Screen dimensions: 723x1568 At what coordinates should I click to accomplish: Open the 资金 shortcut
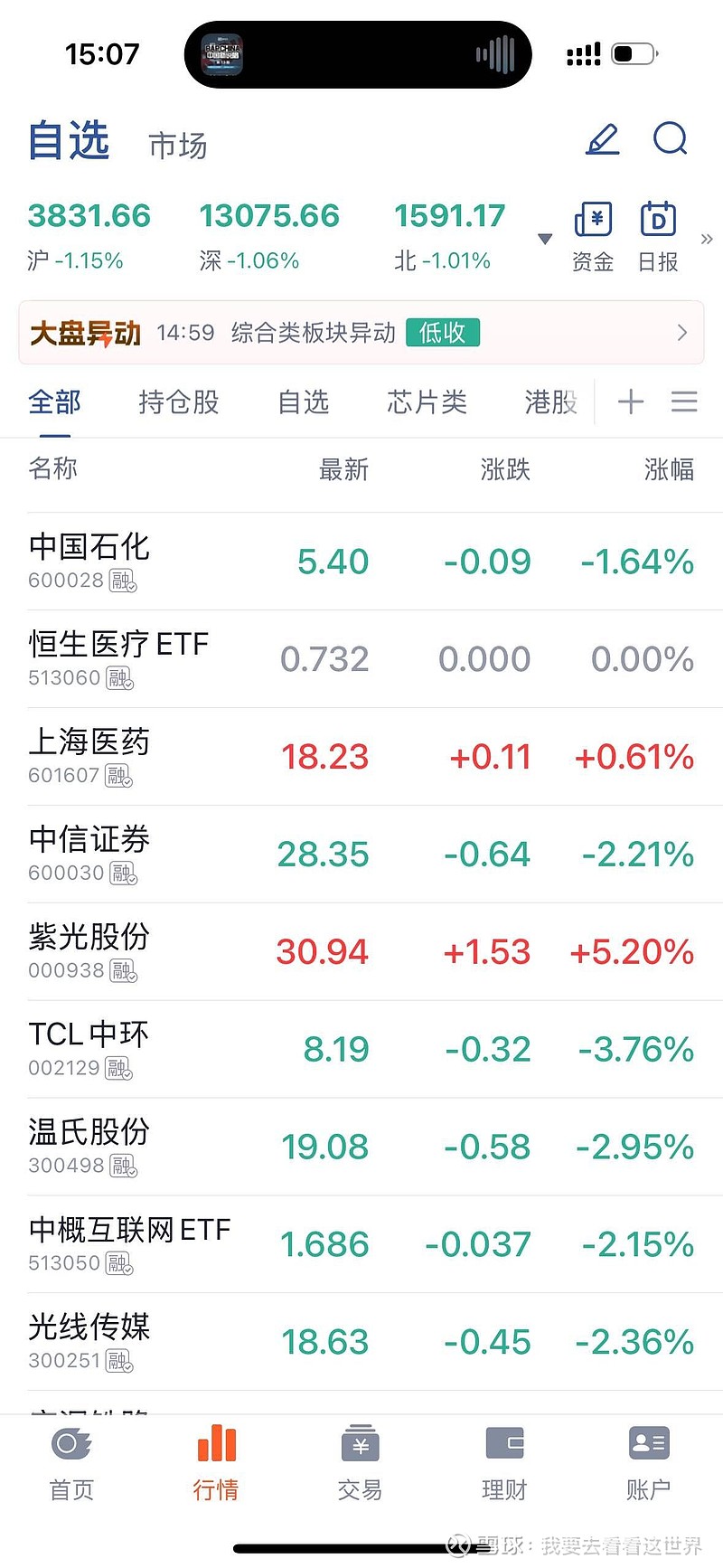(x=593, y=237)
